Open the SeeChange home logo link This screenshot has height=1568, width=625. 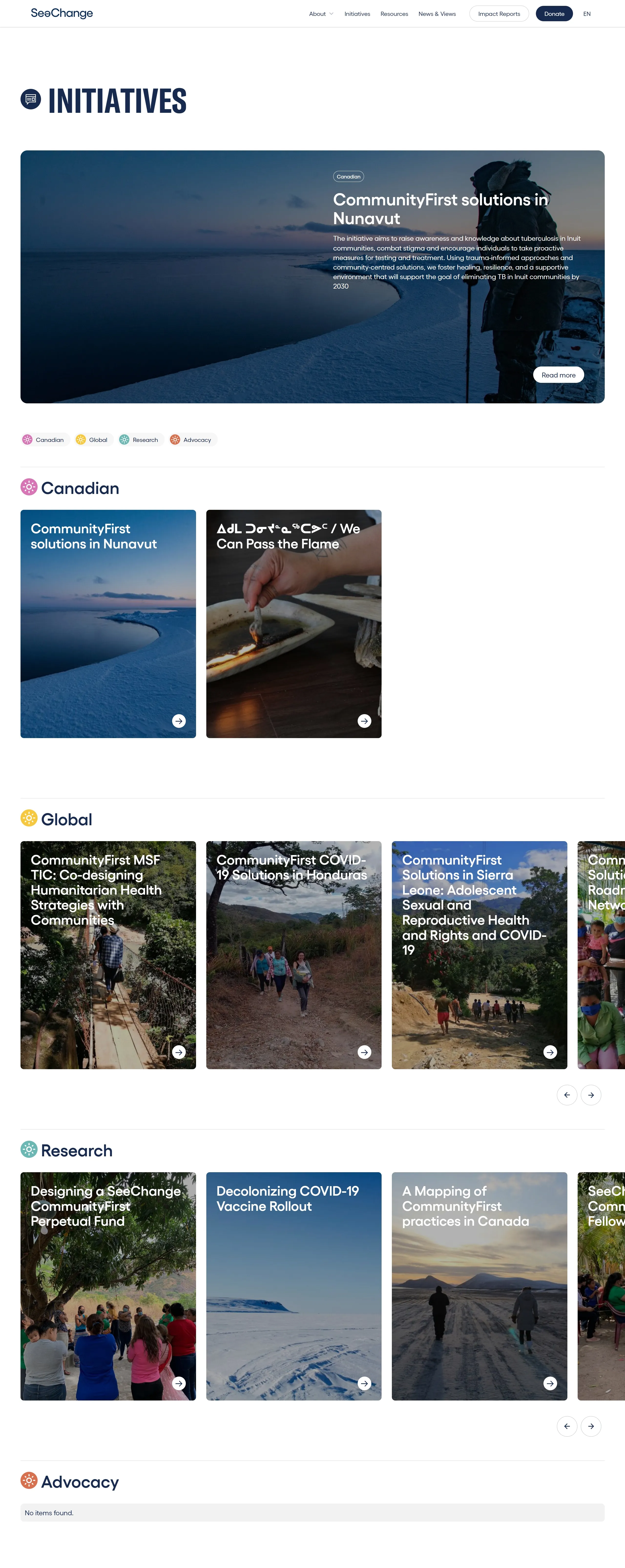62,13
